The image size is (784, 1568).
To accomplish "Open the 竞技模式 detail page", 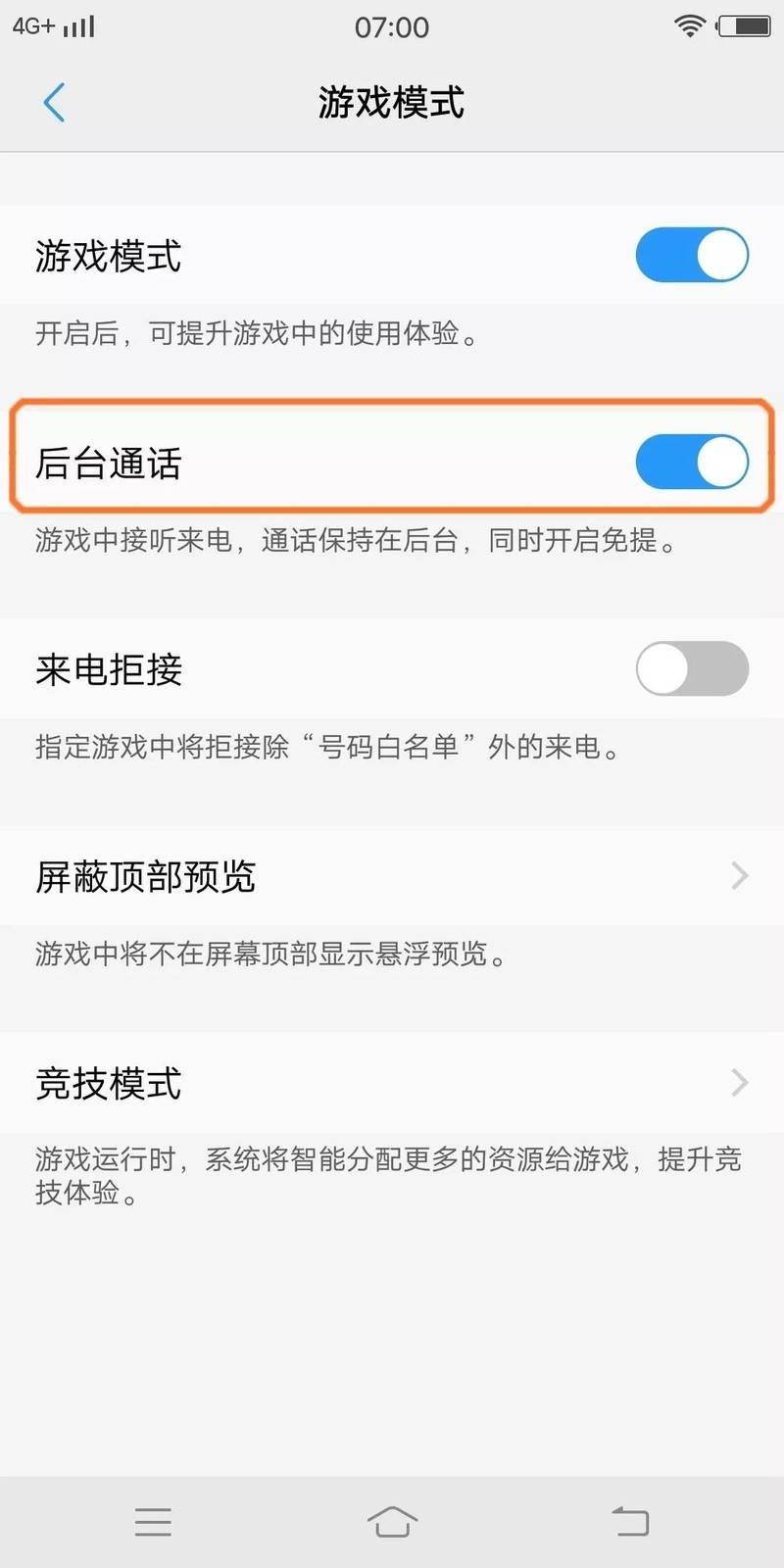I will click(392, 1083).
